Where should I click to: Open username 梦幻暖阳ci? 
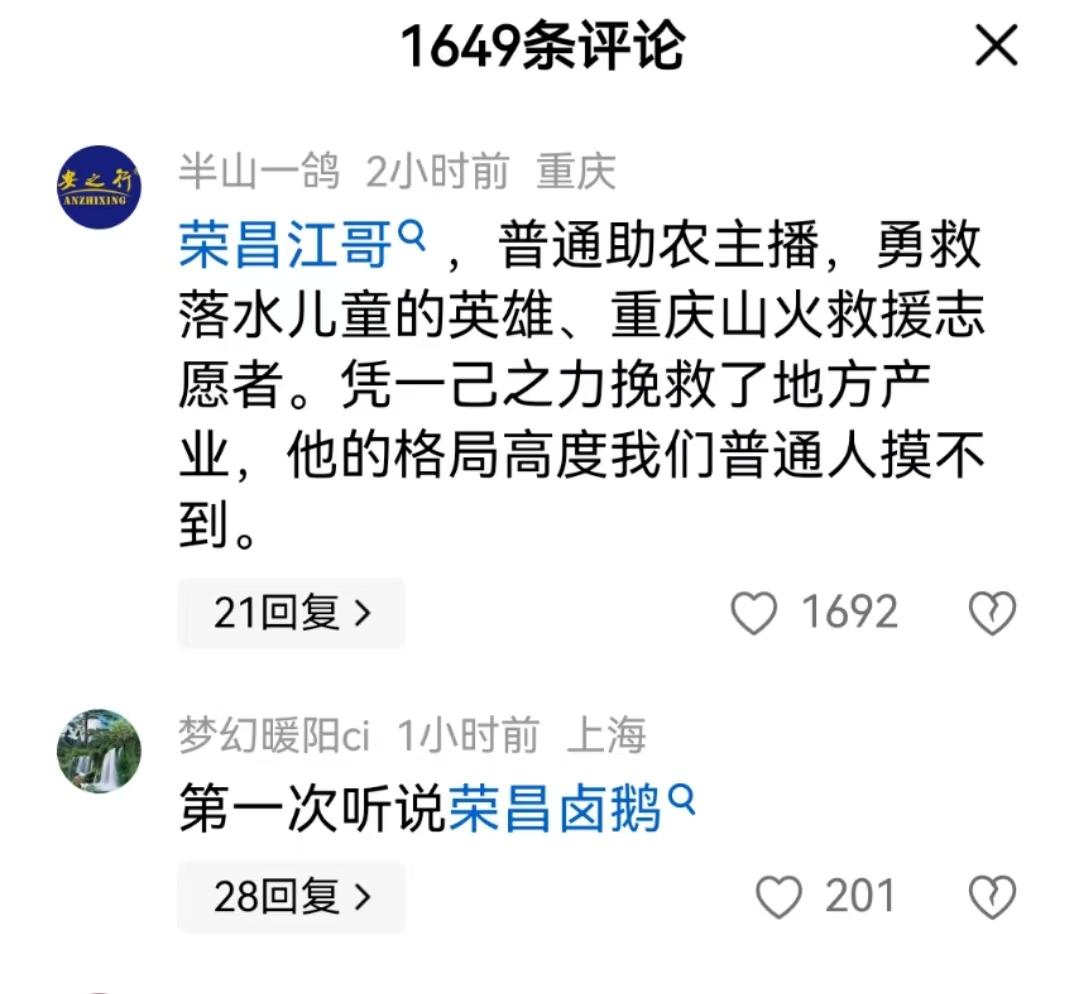(274, 737)
